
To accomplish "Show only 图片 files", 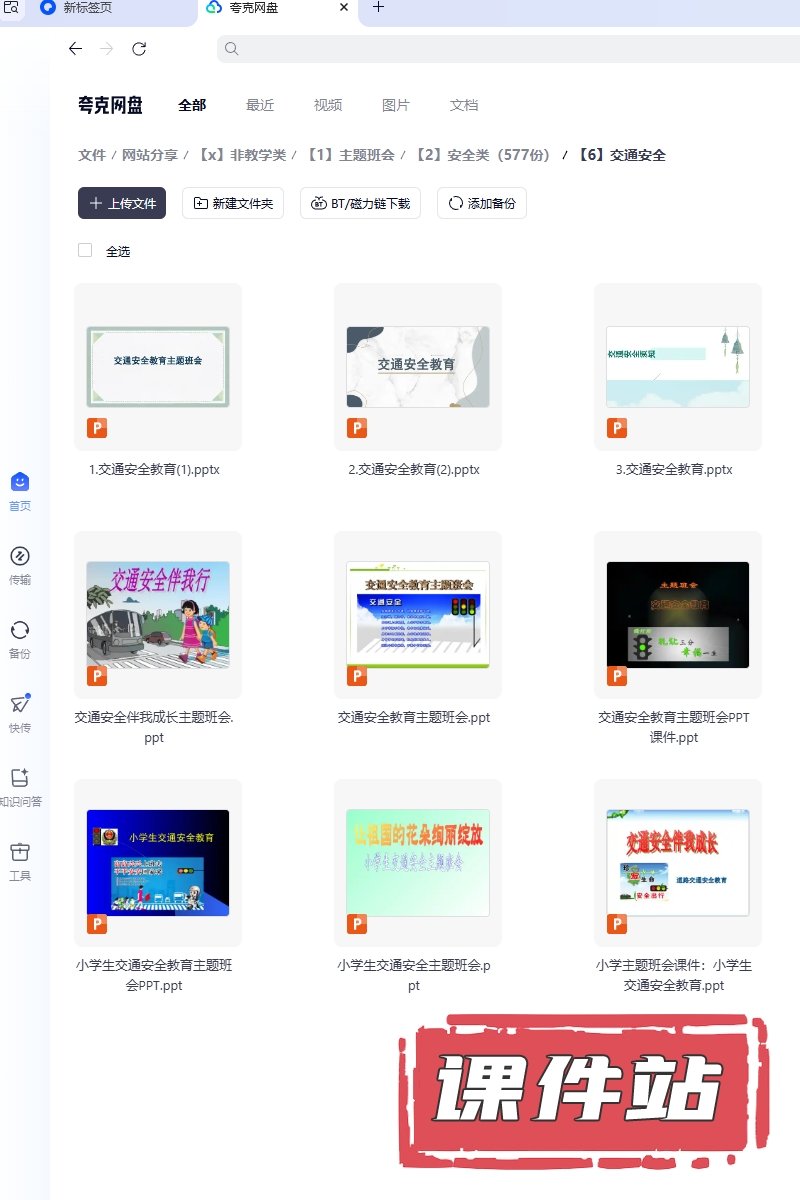I will pyautogui.click(x=396, y=105).
